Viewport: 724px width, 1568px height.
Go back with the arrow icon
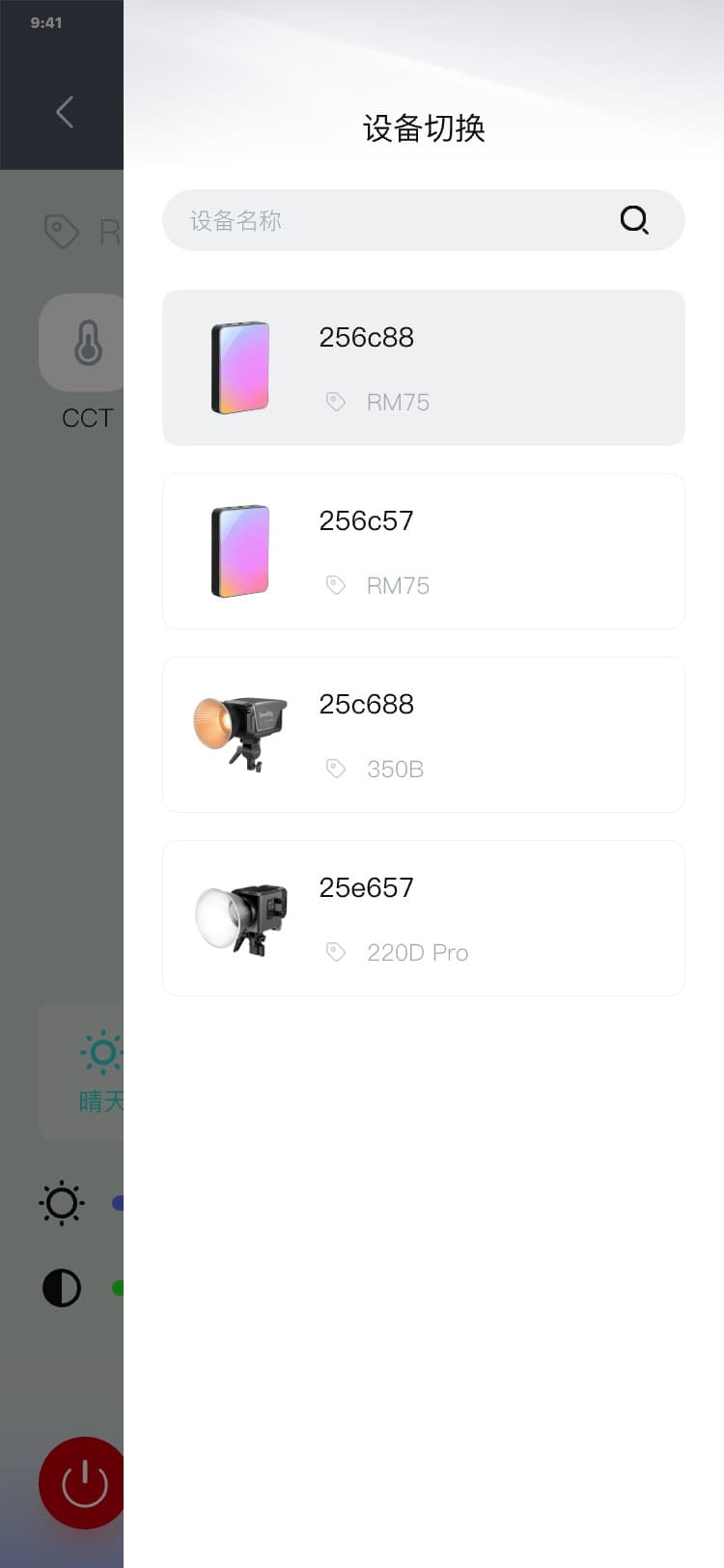[65, 112]
